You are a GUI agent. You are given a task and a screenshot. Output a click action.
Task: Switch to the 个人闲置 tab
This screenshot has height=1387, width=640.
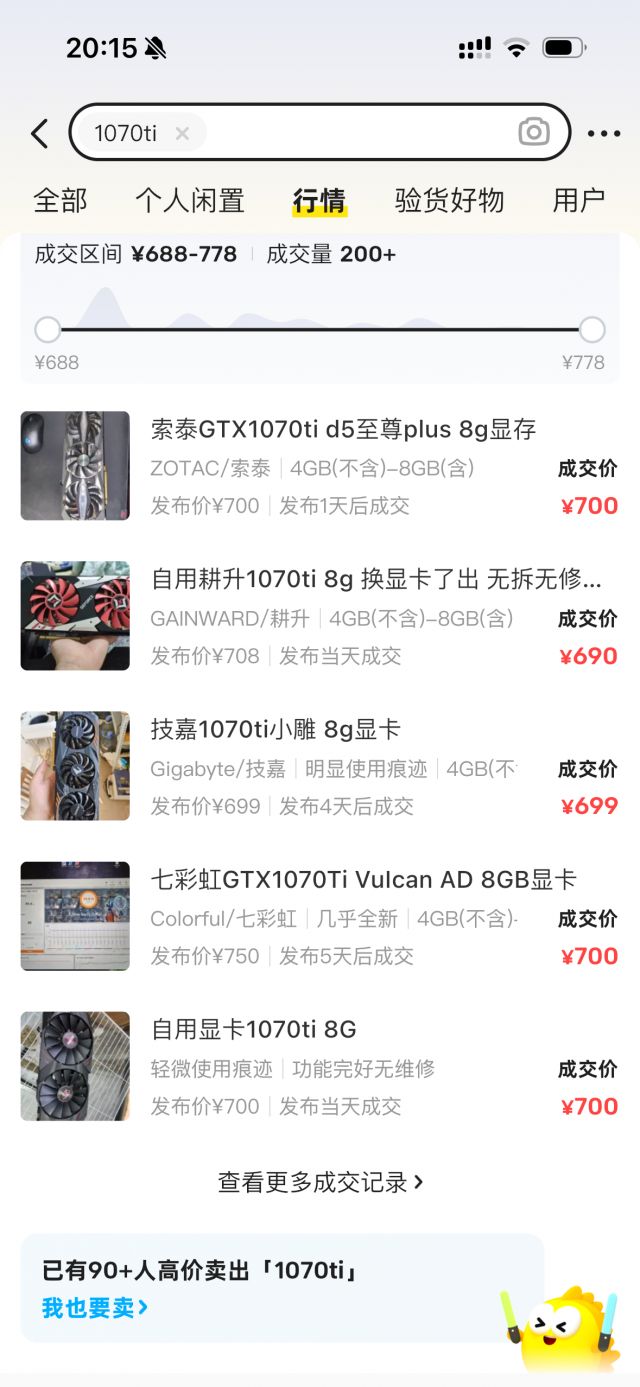[x=190, y=200]
